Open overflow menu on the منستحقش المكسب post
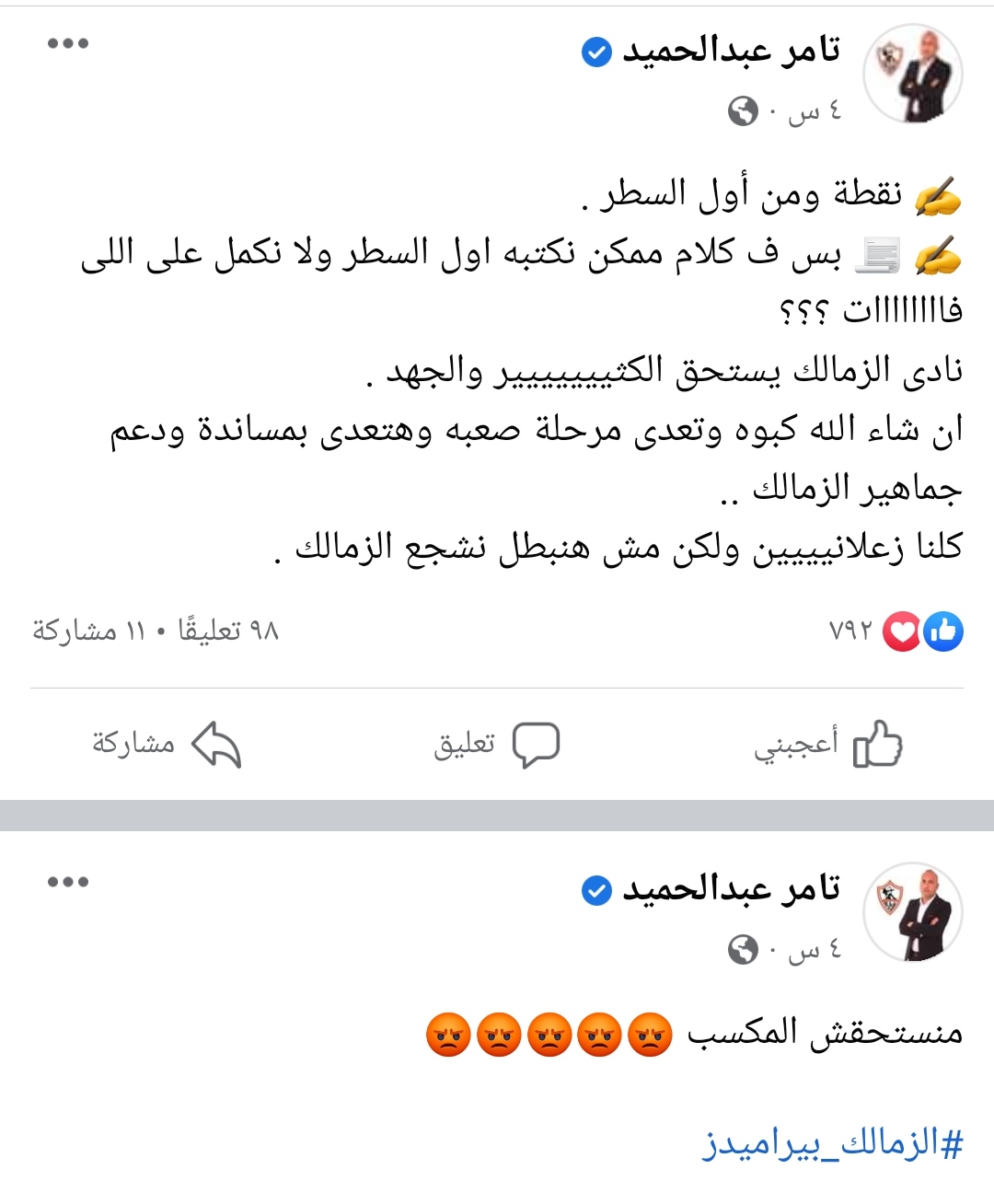Viewport: 994px width, 1204px height. click(x=68, y=882)
